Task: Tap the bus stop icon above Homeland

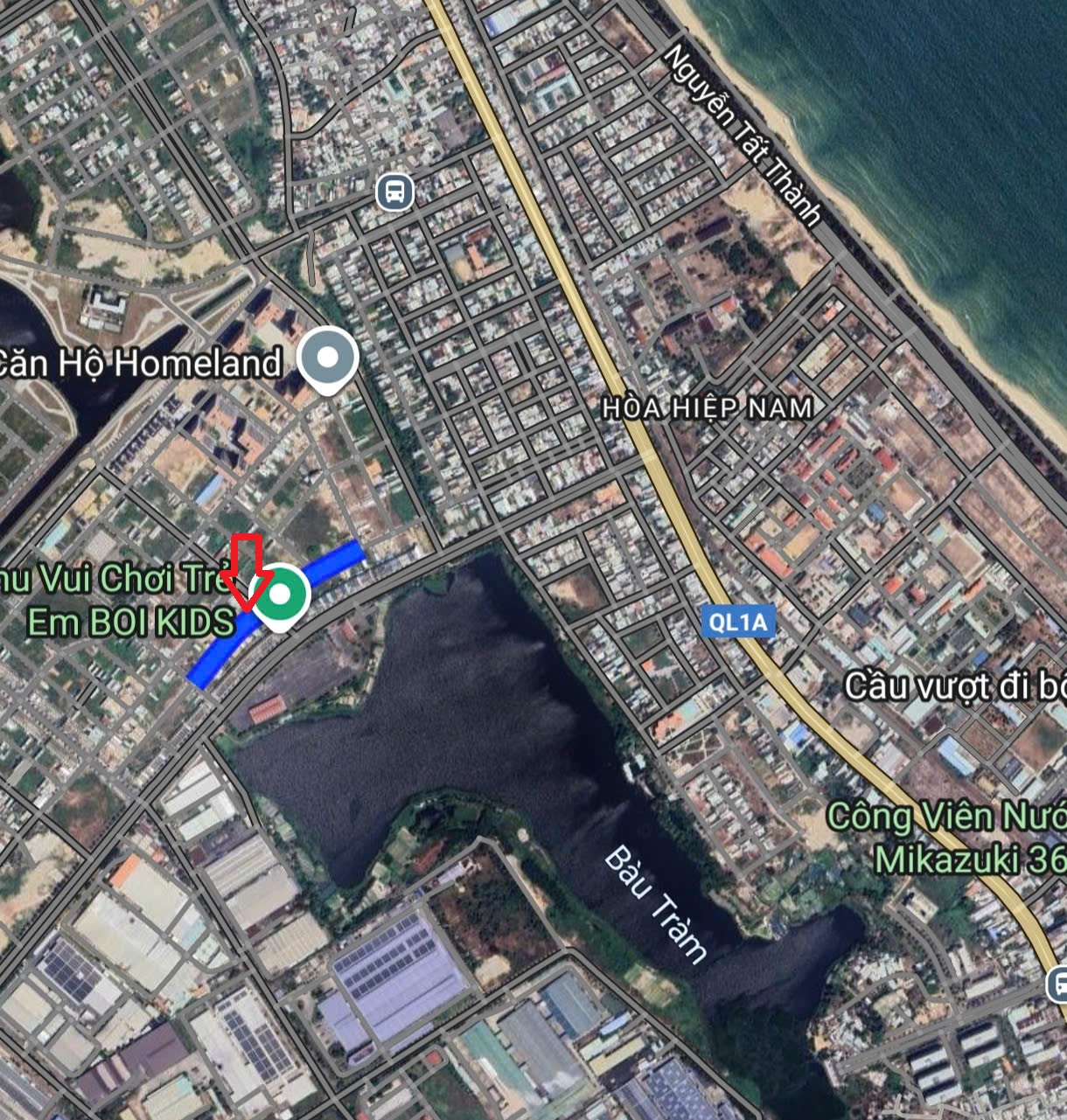Action: (394, 191)
